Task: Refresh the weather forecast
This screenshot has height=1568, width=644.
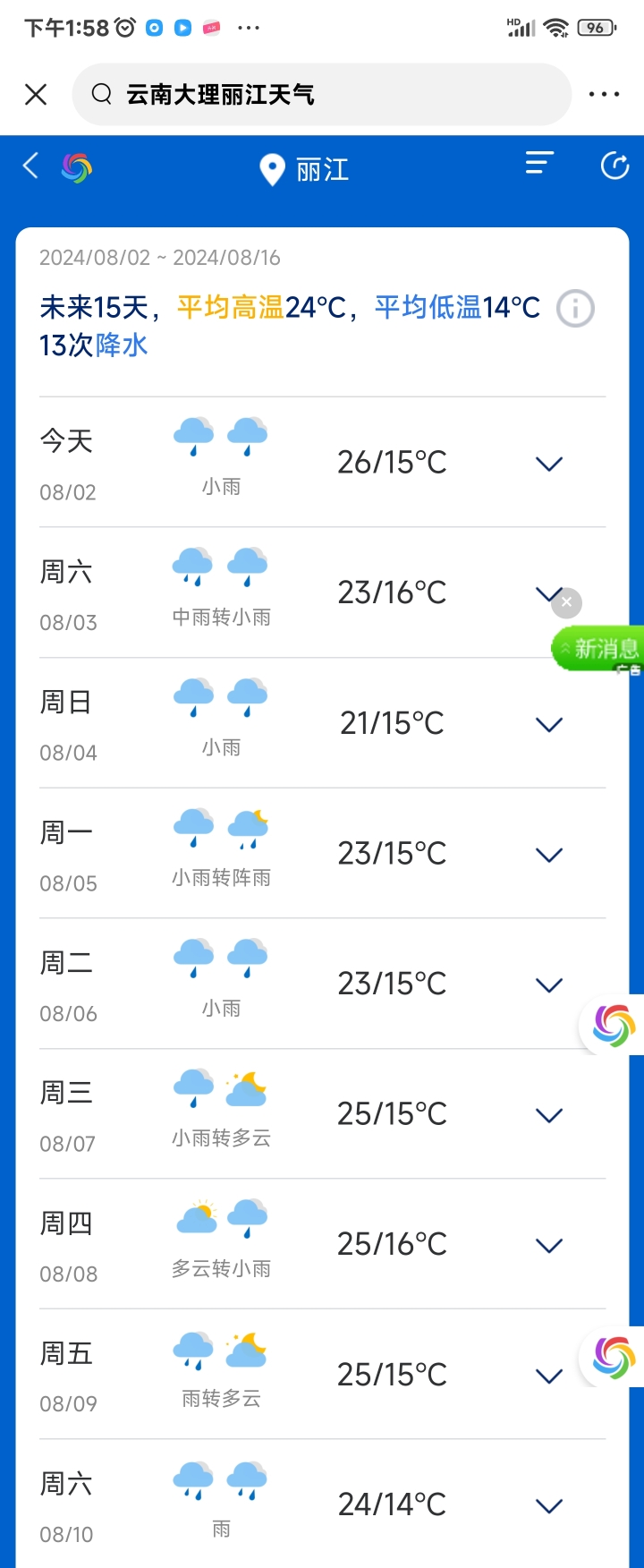Action: point(614,166)
